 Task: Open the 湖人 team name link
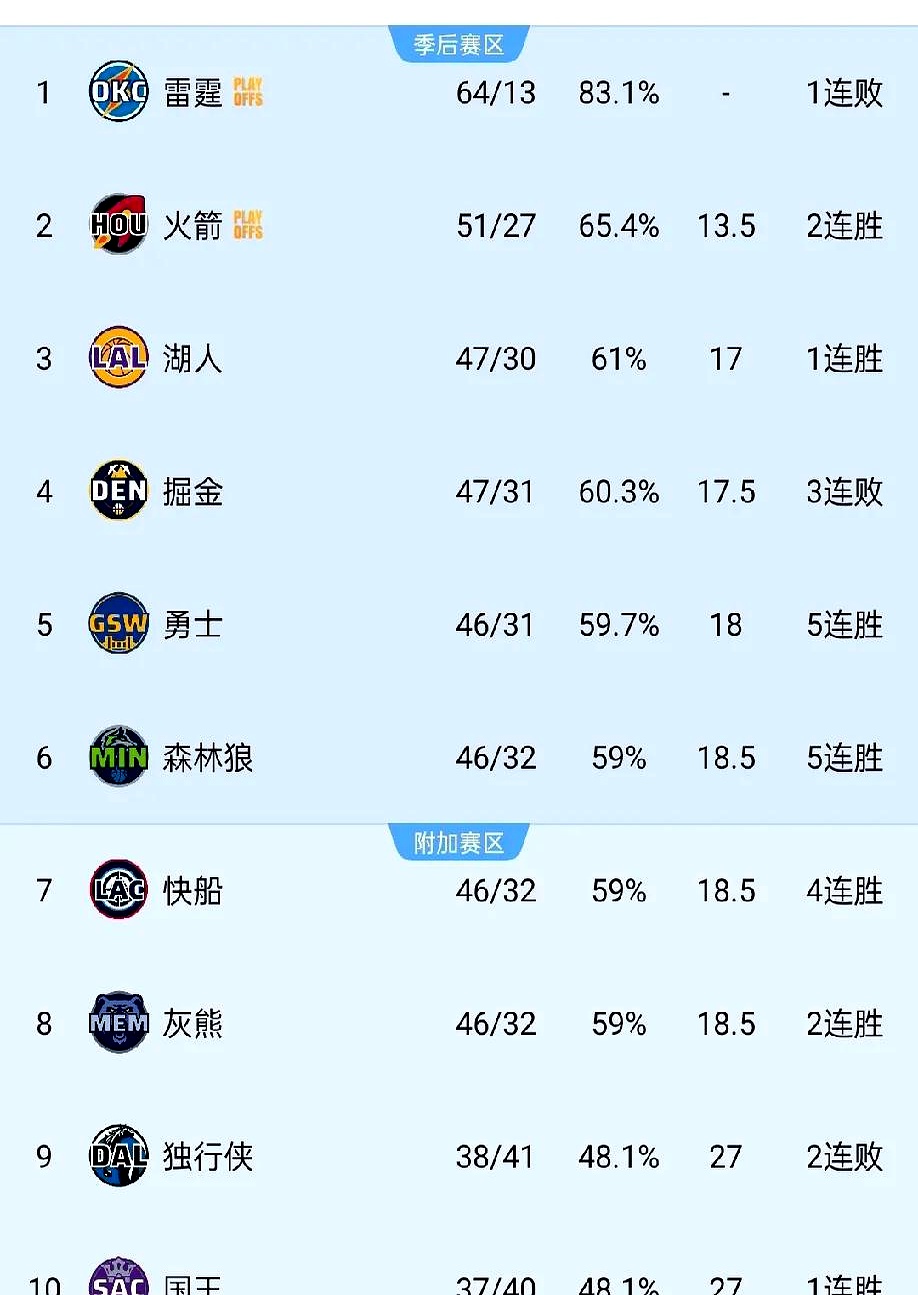point(192,359)
